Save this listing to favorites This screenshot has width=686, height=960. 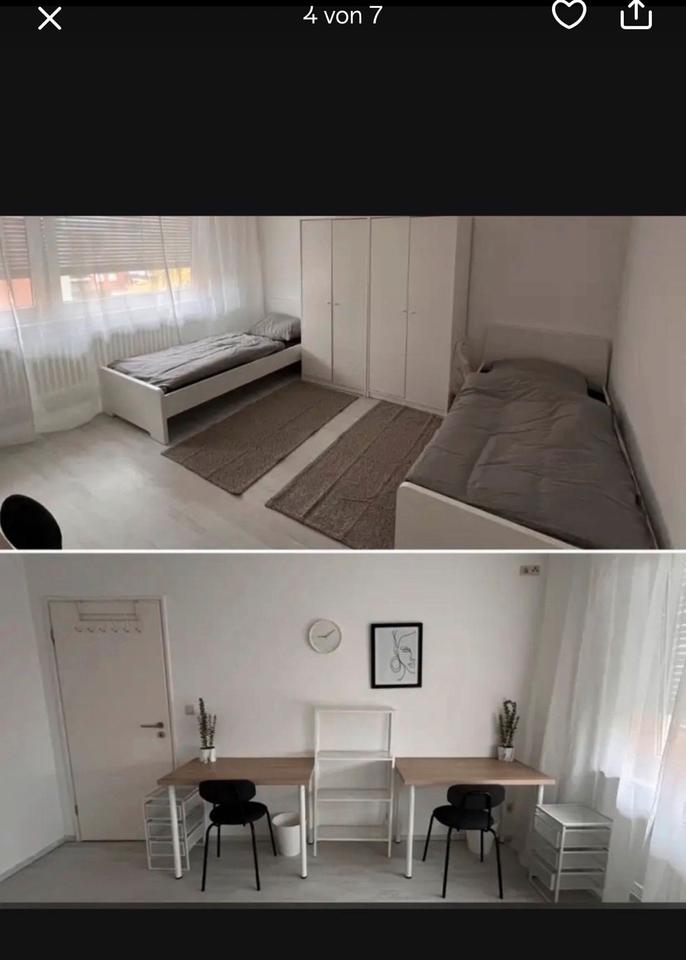569,14
